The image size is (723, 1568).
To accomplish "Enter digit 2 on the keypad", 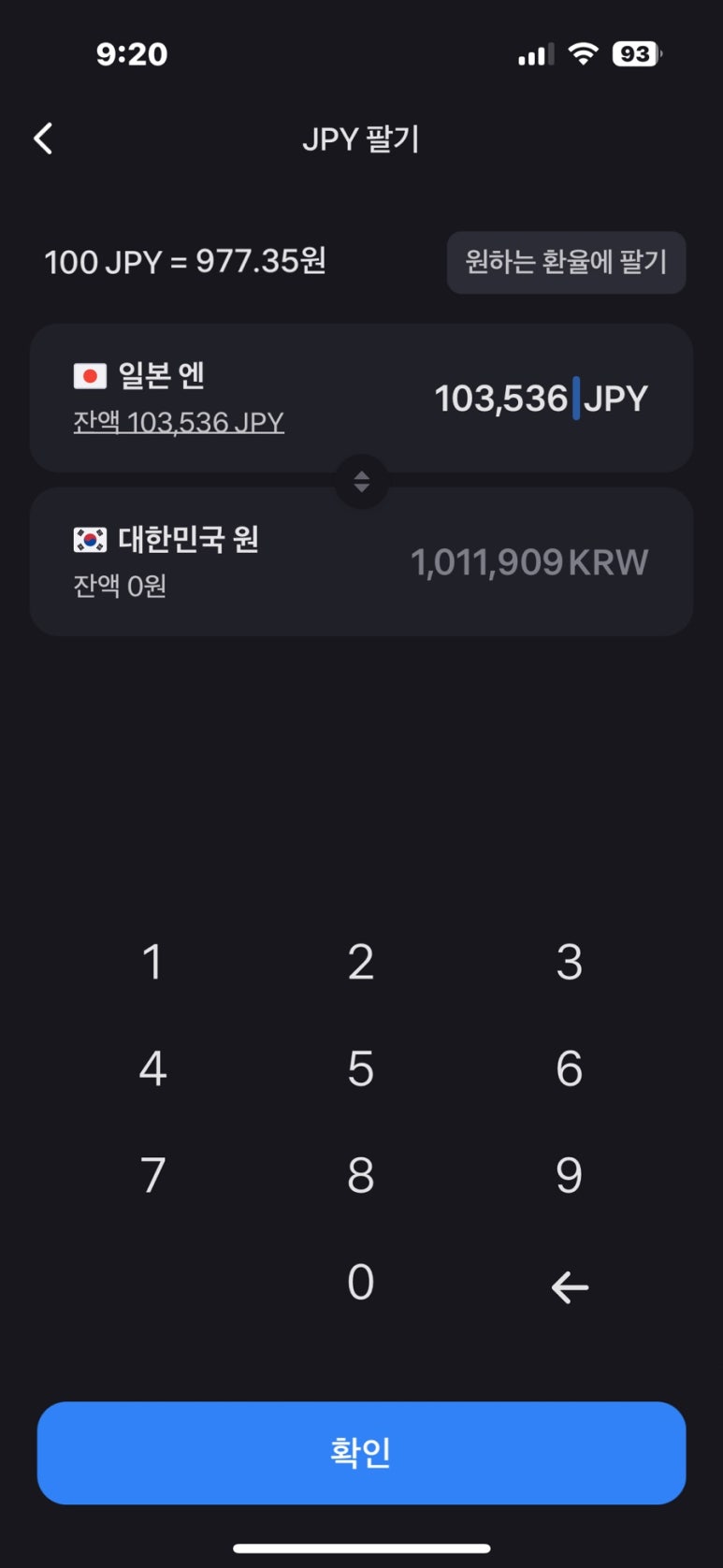I will pyautogui.click(x=361, y=962).
